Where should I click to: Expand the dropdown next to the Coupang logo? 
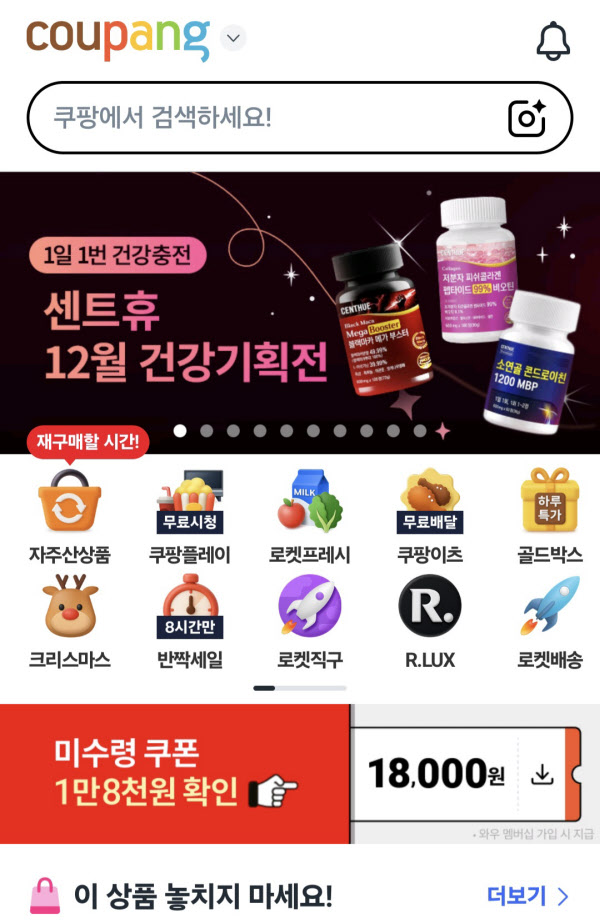233,39
